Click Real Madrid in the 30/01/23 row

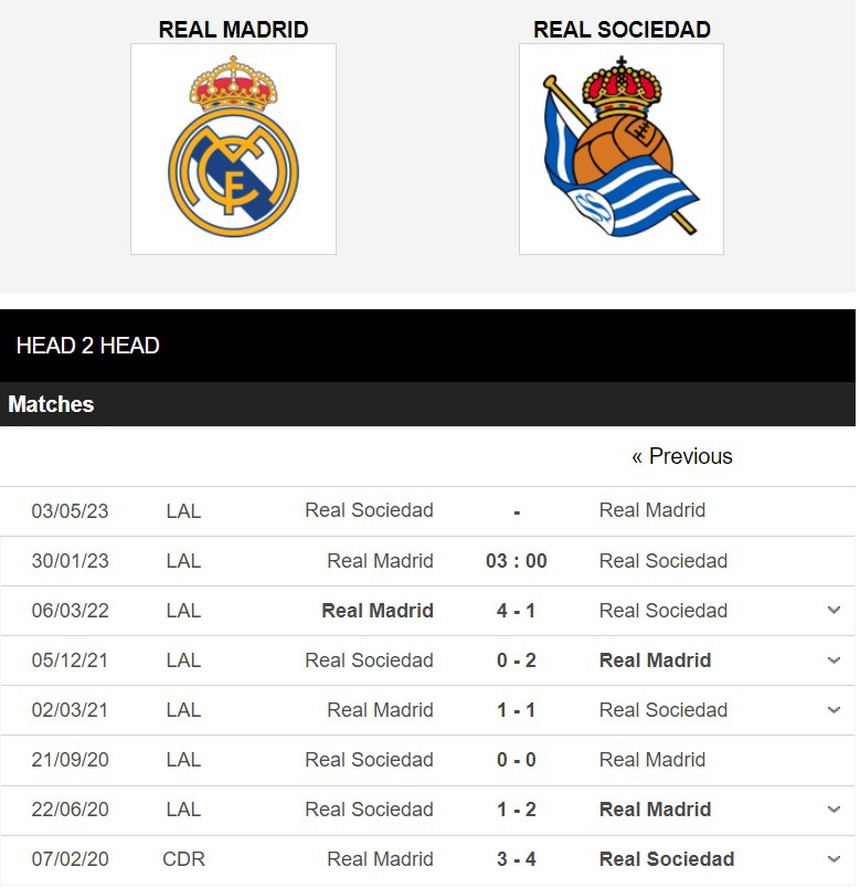pyautogui.click(x=380, y=561)
